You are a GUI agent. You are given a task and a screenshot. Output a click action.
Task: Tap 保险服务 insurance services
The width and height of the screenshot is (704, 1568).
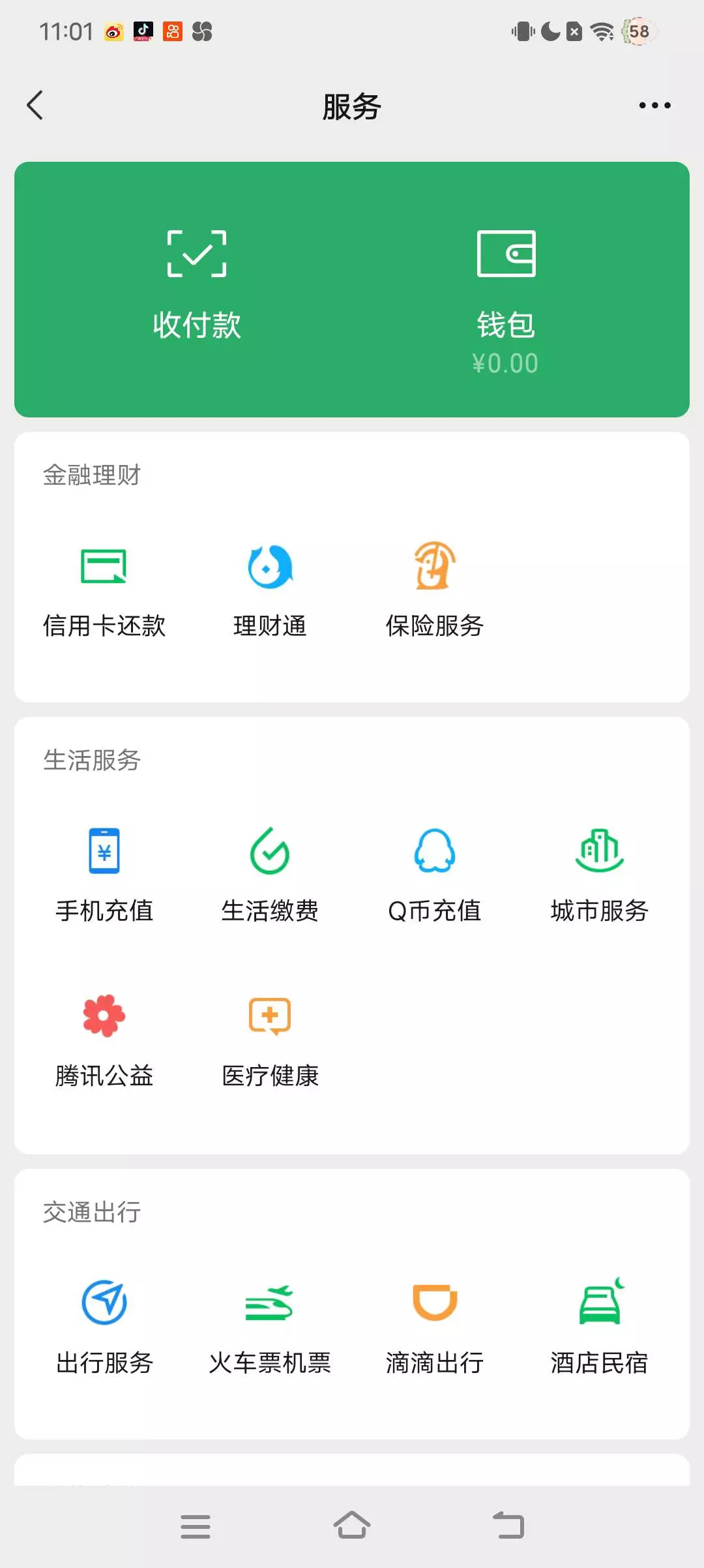pyautogui.click(x=435, y=588)
